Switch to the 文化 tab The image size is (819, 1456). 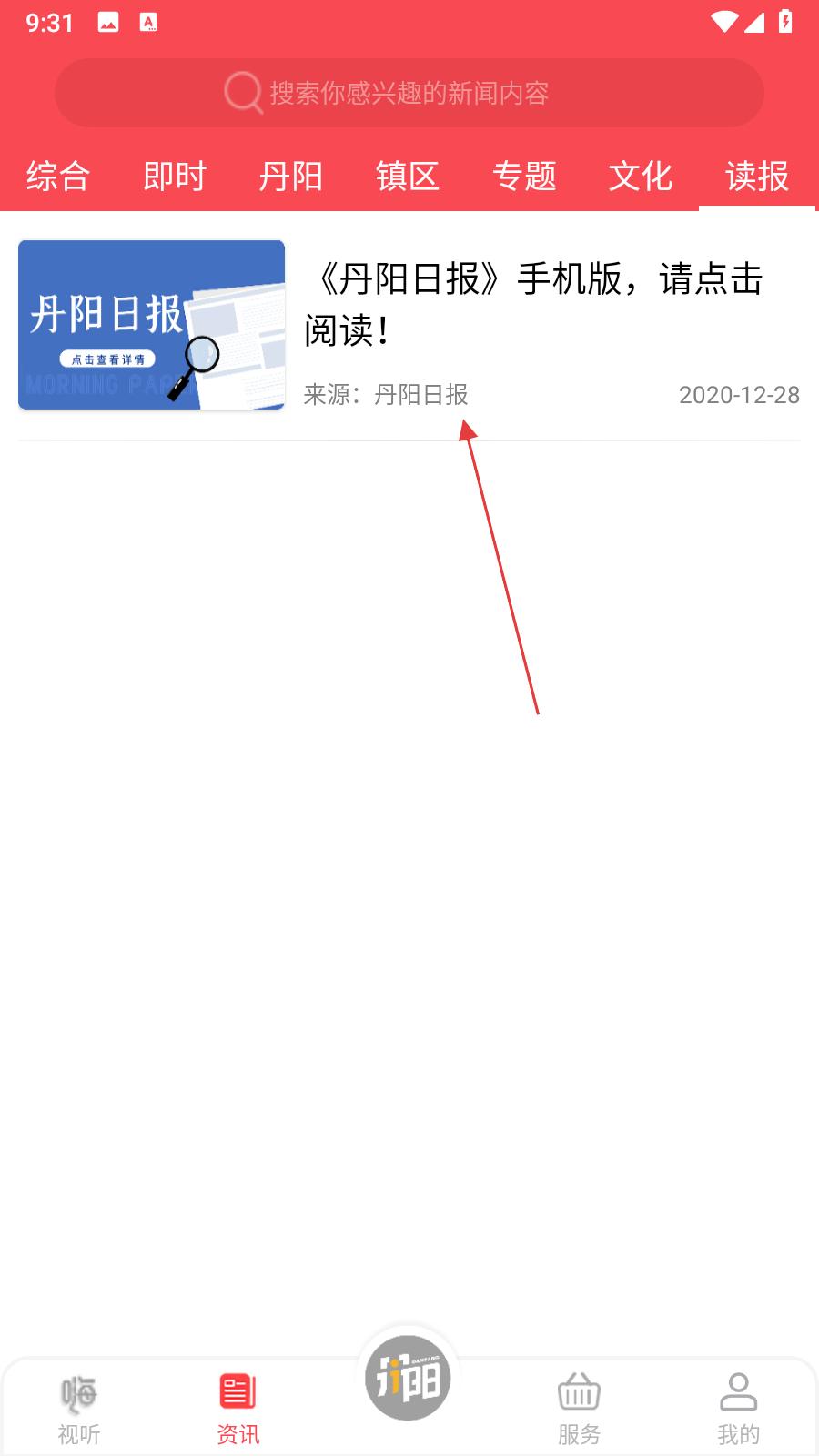tap(641, 176)
